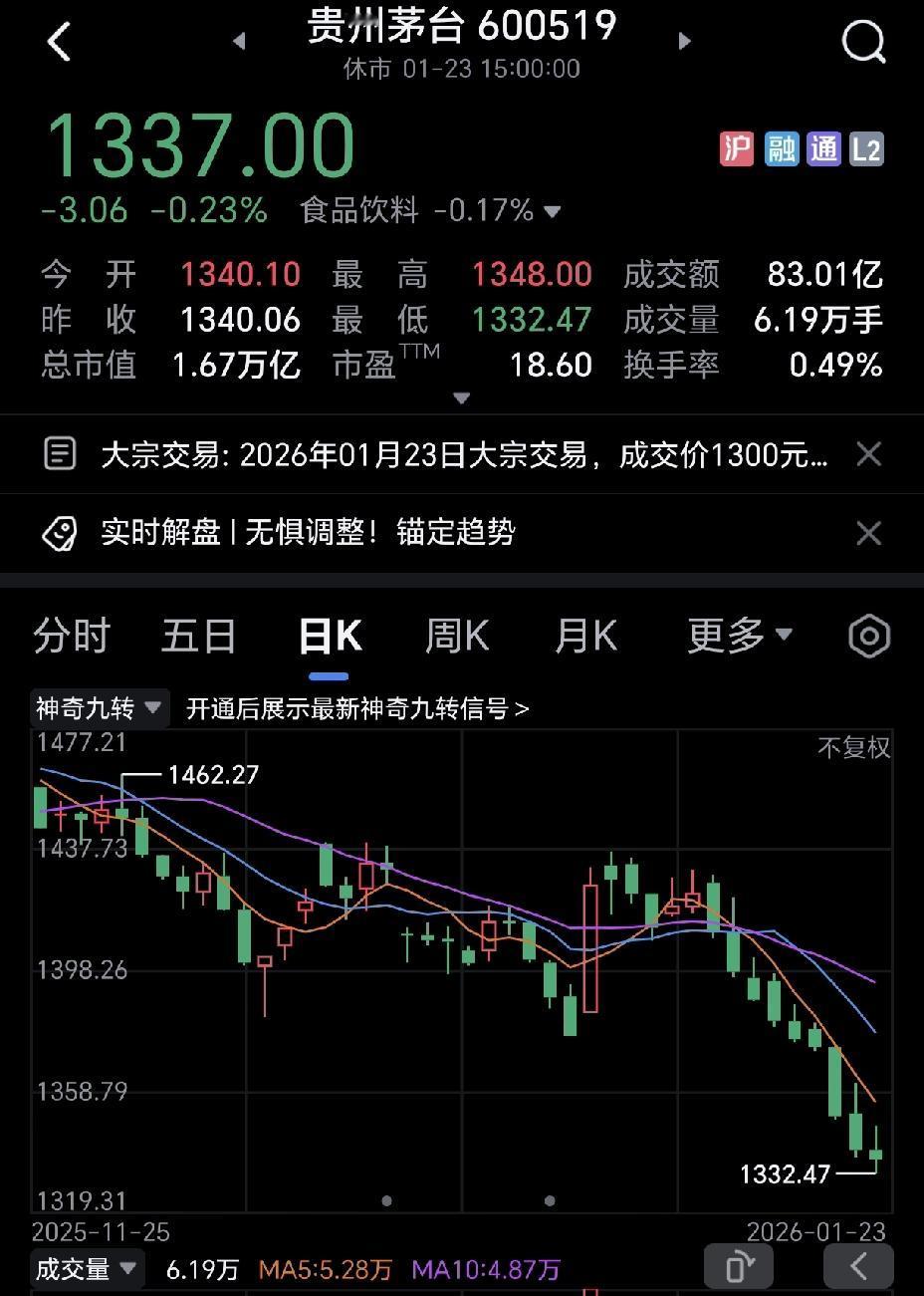This screenshot has width=924, height=1296.
Task: Tap the back arrow to previous page
Action: coord(57,42)
